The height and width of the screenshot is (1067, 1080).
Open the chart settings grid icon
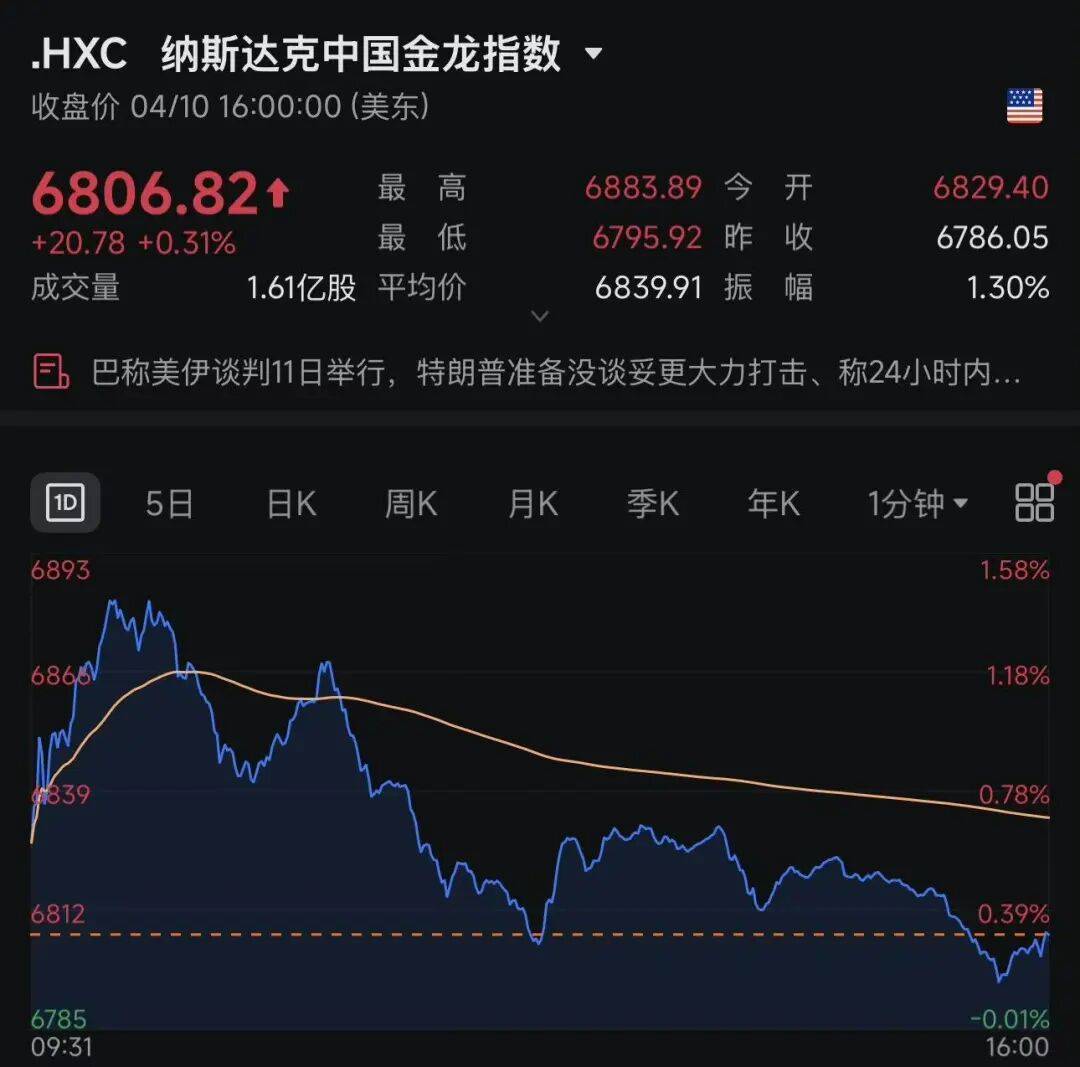[x=1034, y=502]
